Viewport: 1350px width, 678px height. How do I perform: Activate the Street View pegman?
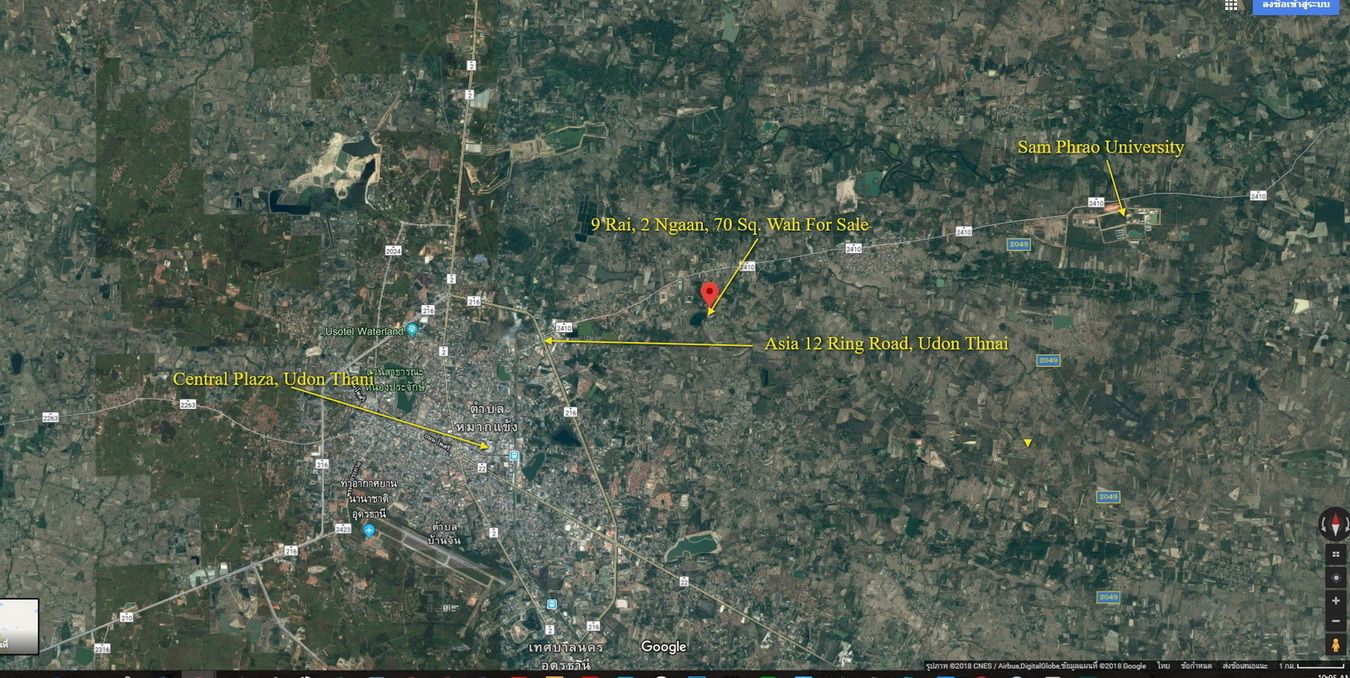(x=1335, y=645)
